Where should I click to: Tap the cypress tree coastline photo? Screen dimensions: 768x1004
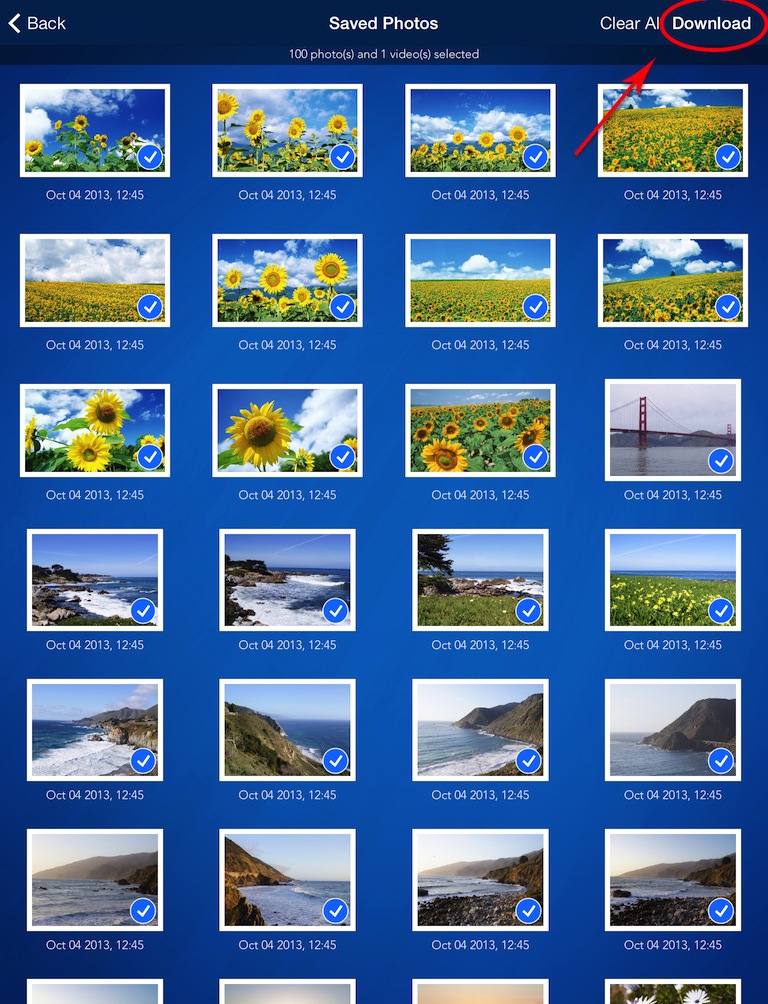480,580
